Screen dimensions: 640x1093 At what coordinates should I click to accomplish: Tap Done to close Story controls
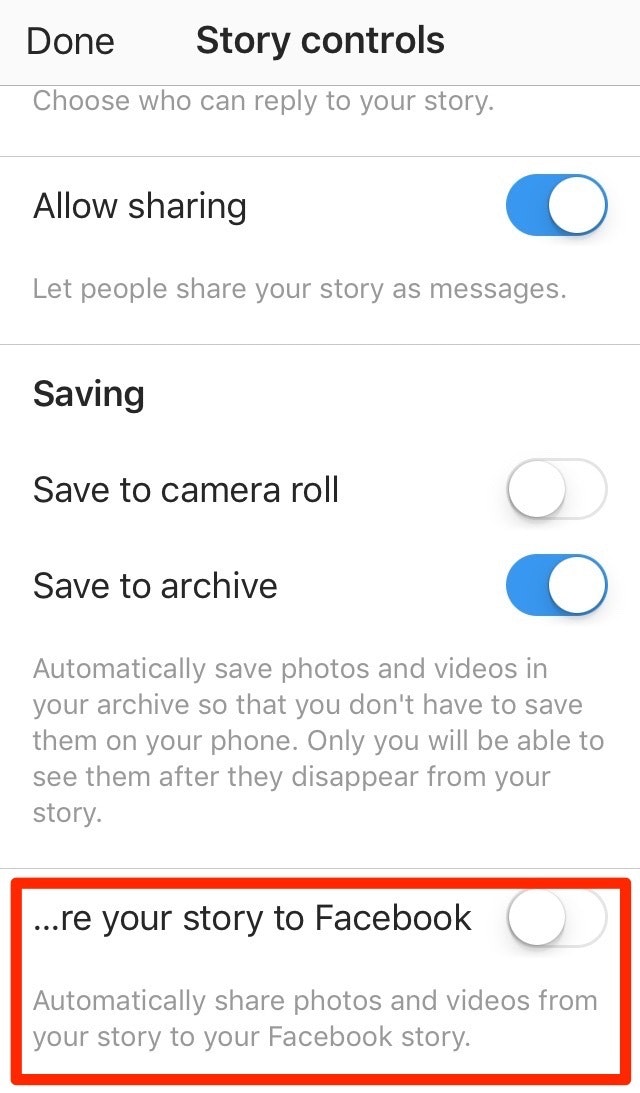[70, 41]
